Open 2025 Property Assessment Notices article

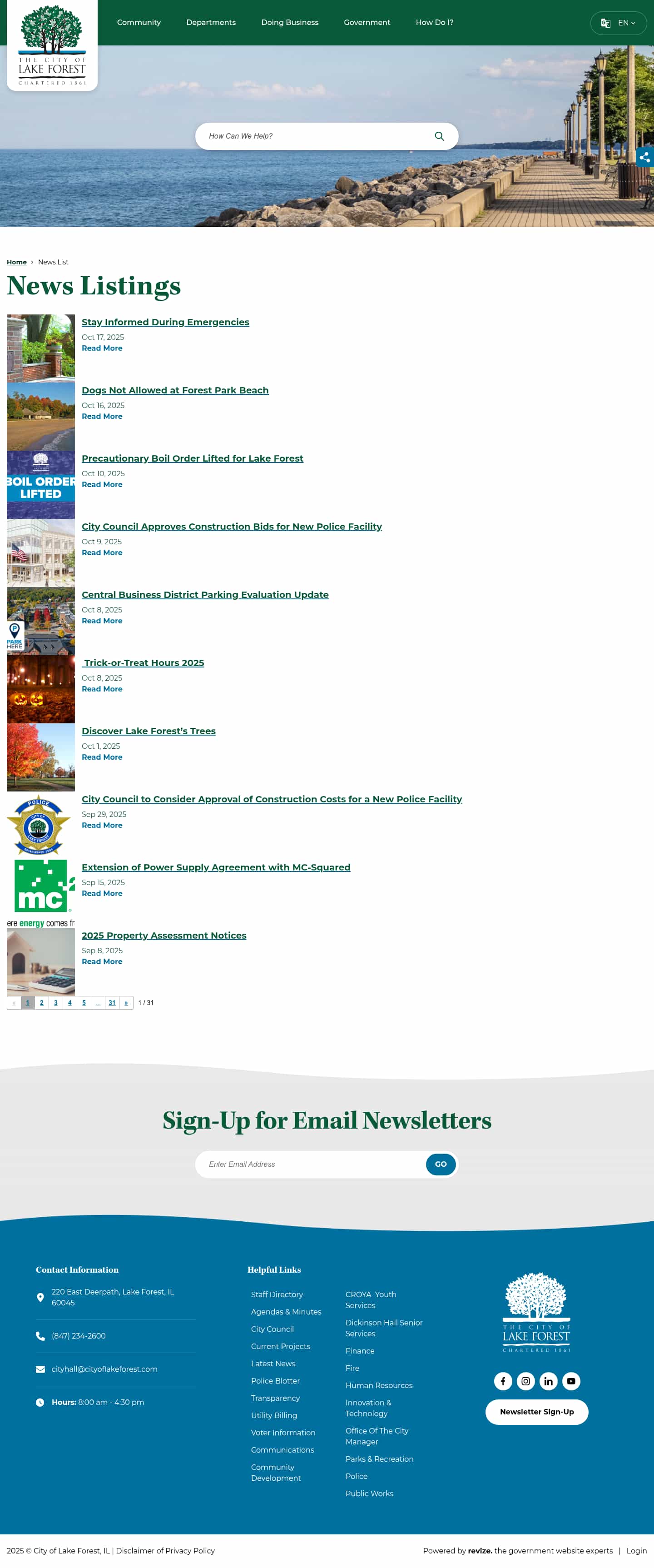pyautogui.click(x=164, y=936)
